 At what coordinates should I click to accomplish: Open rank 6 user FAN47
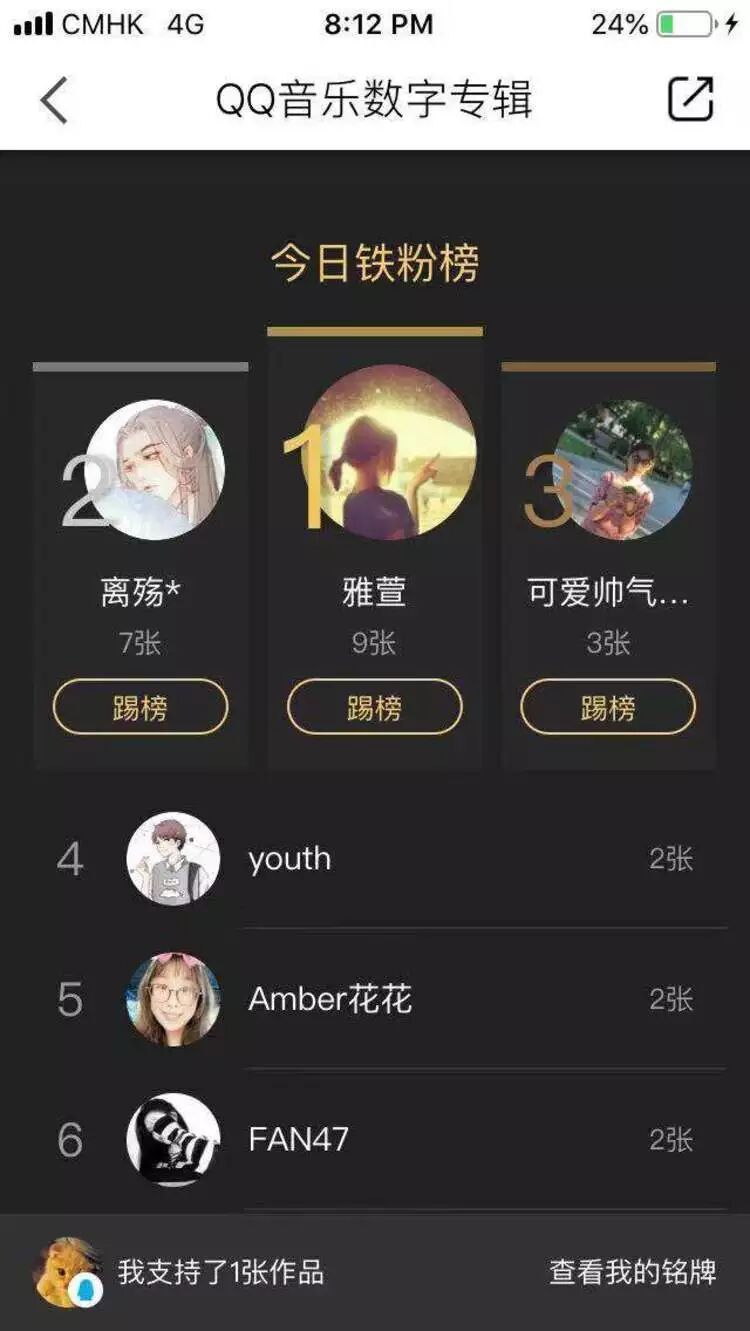pyautogui.click(x=375, y=1139)
